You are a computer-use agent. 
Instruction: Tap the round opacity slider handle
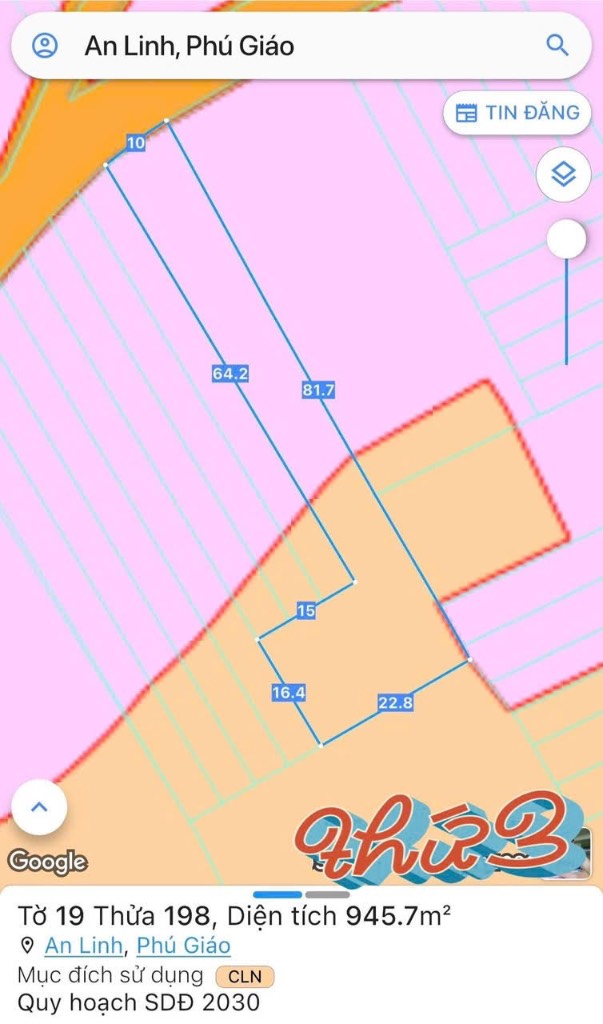(x=566, y=239)
